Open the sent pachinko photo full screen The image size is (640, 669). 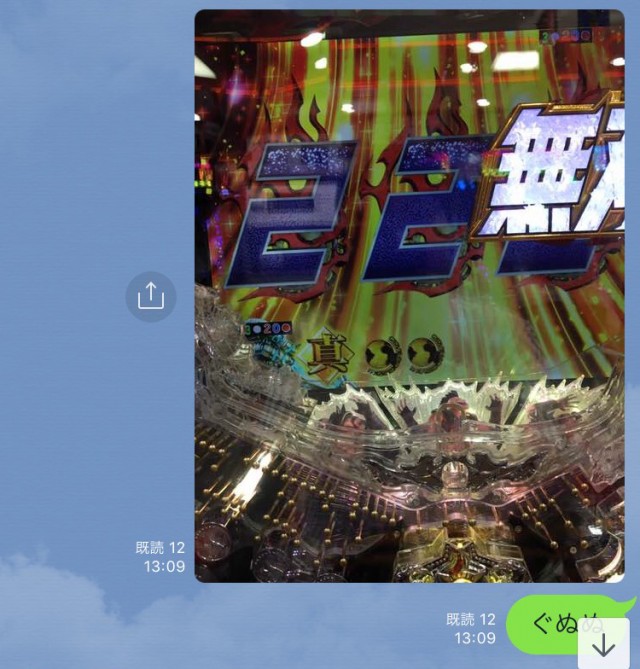pos(409,296)
